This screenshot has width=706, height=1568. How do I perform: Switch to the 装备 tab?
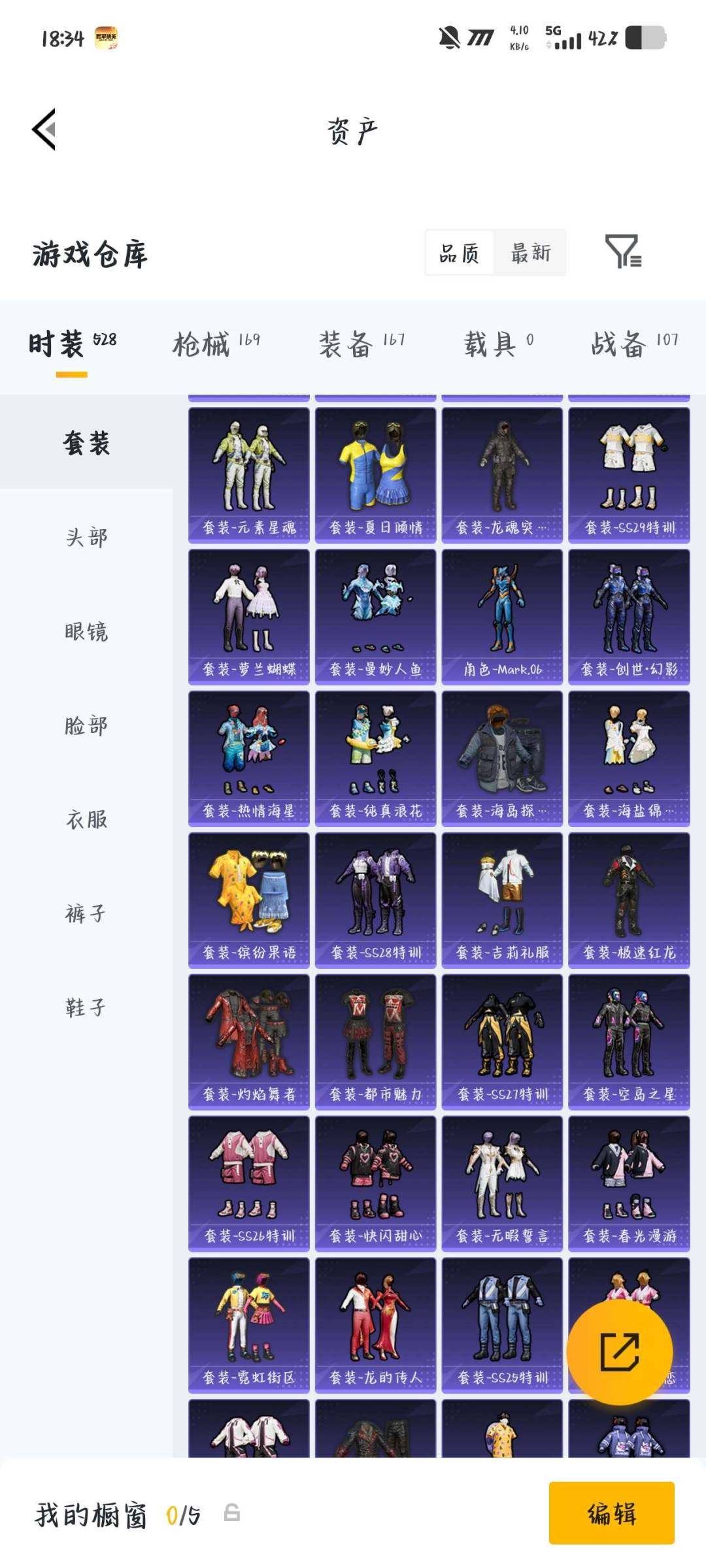point(361,344)
